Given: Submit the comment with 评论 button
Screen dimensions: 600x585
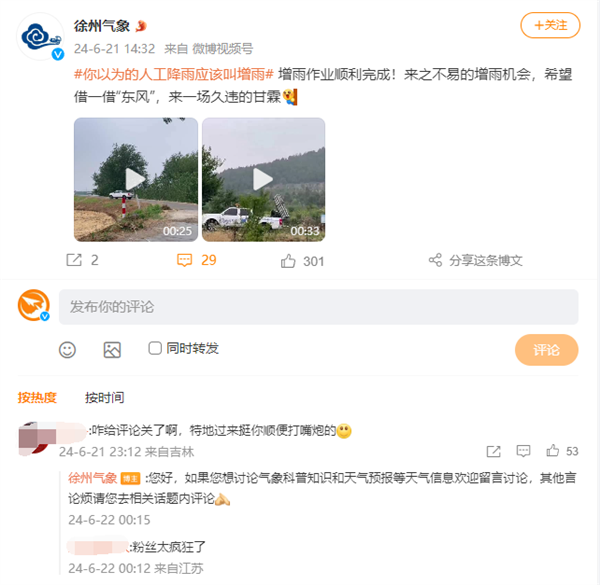Looking at the screenshot, I should coord(546,350).
